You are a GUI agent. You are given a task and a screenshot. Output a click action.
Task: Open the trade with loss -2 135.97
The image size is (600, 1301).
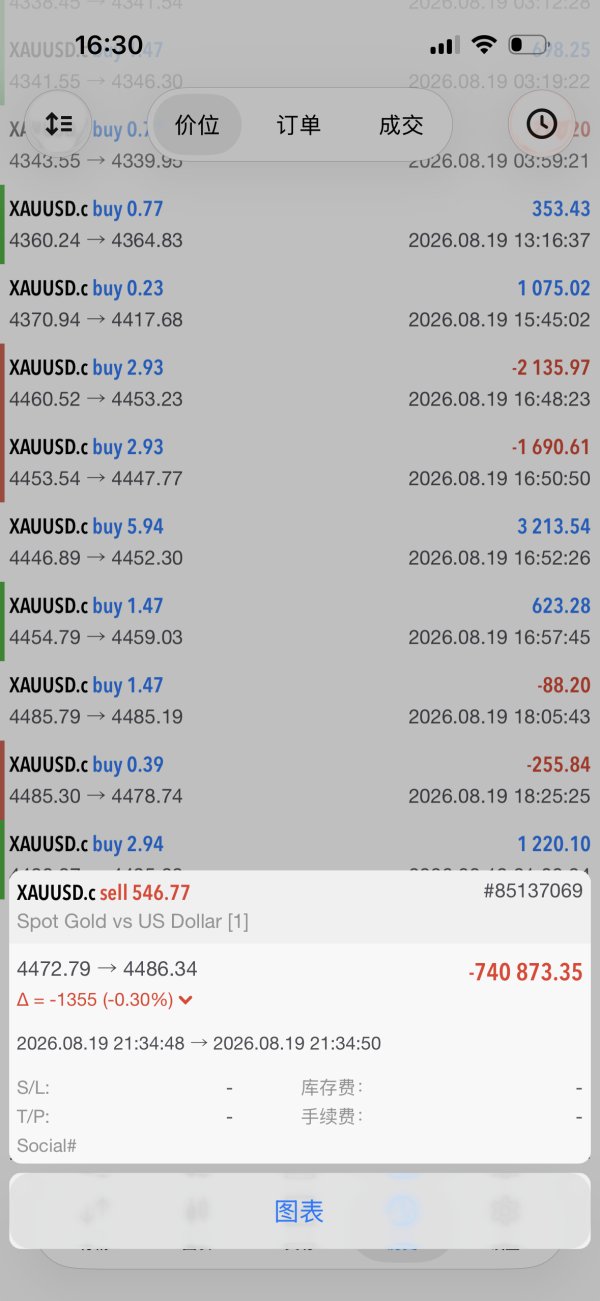(x=300, y=383)
